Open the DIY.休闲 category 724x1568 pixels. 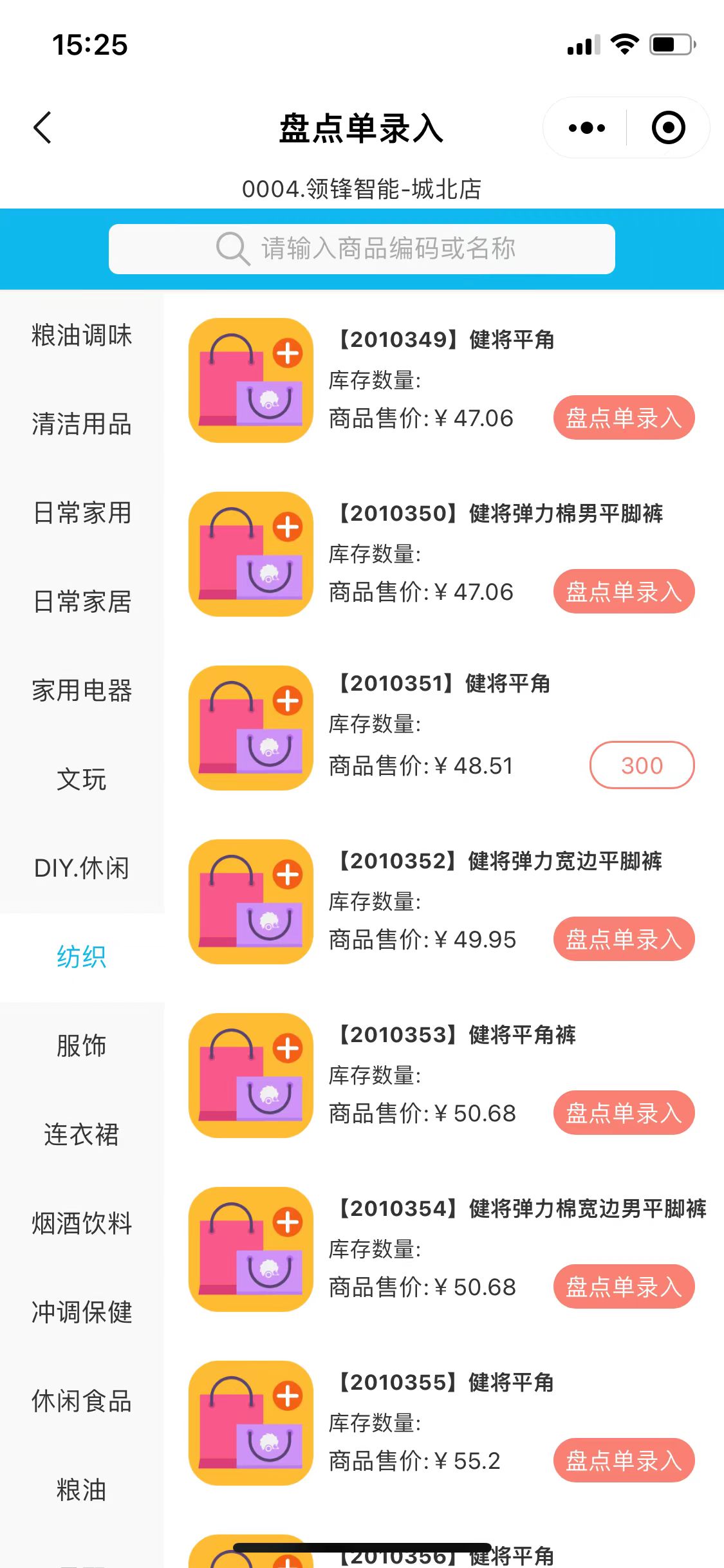tap(82, 868)
